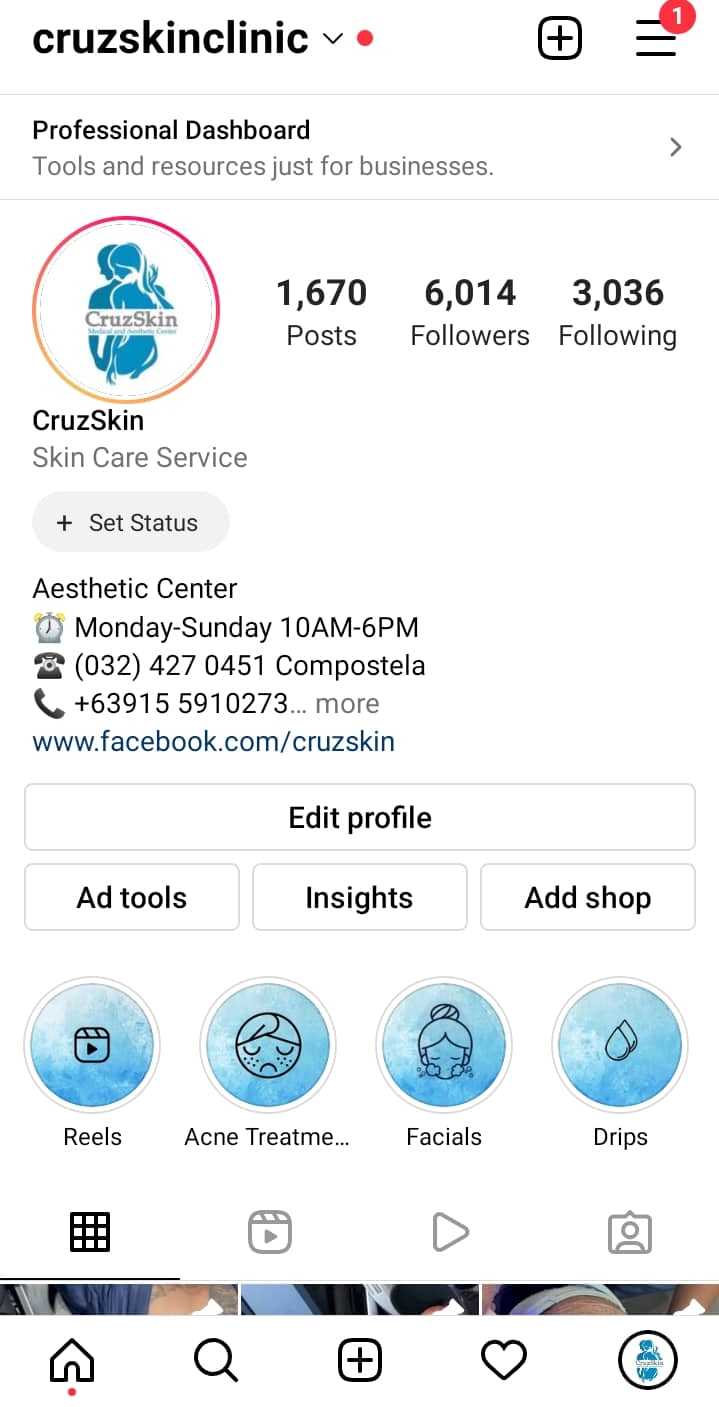Open the Professional Dashboard
Screen dimensions: 719x1407
pos(359,147)
